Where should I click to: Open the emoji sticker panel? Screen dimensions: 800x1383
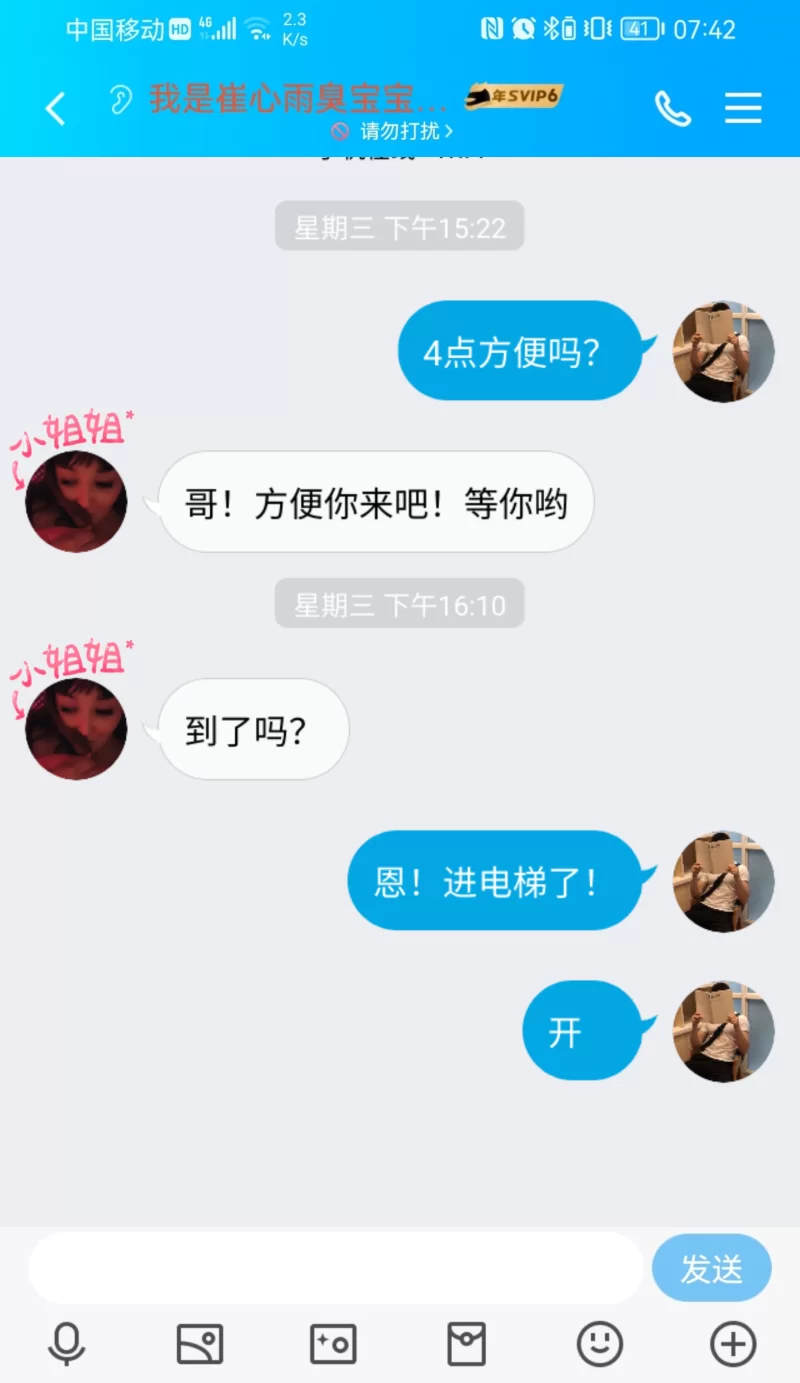pos(600,1344)
